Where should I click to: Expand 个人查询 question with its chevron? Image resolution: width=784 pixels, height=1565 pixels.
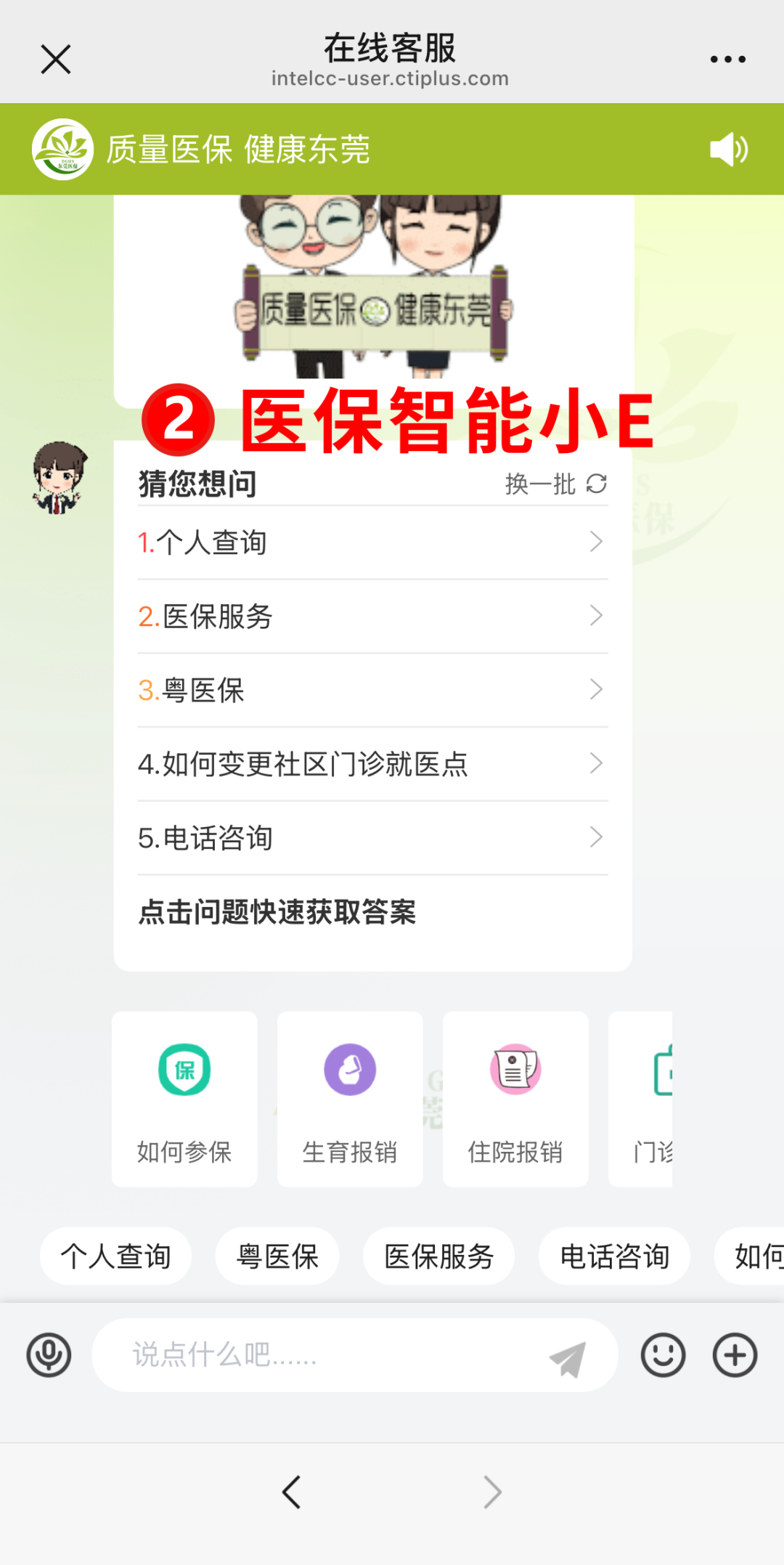[x=597, y=542]
